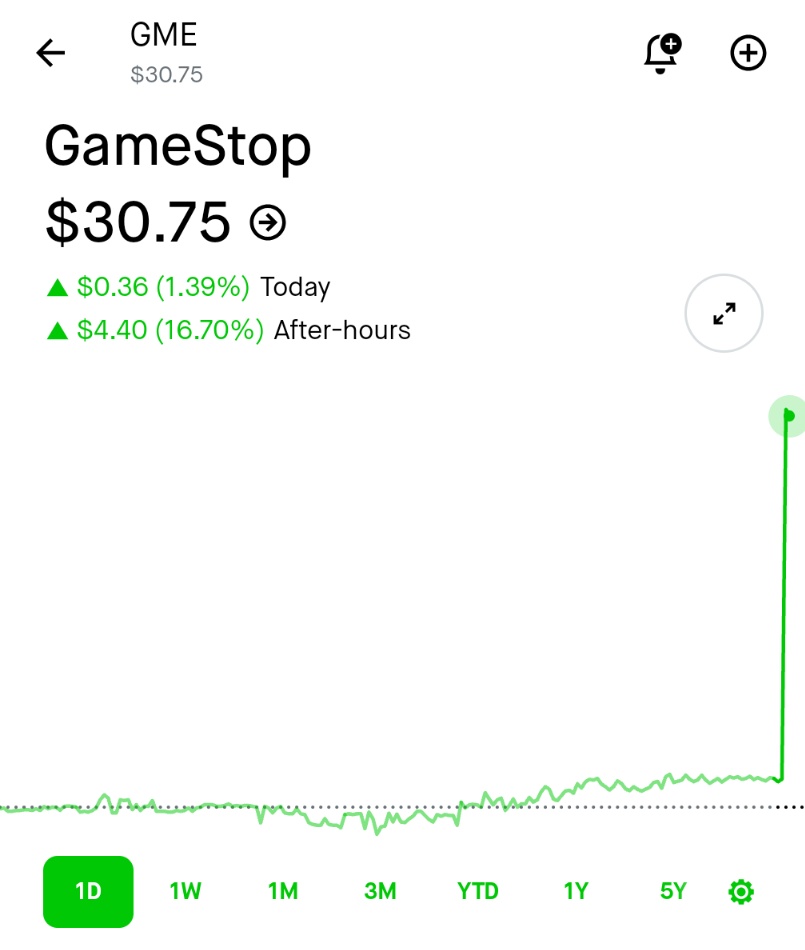Select the 1M time range
The width and height of the screenshot is (805, 950).
pyautogui.click(x=282, y=890)
